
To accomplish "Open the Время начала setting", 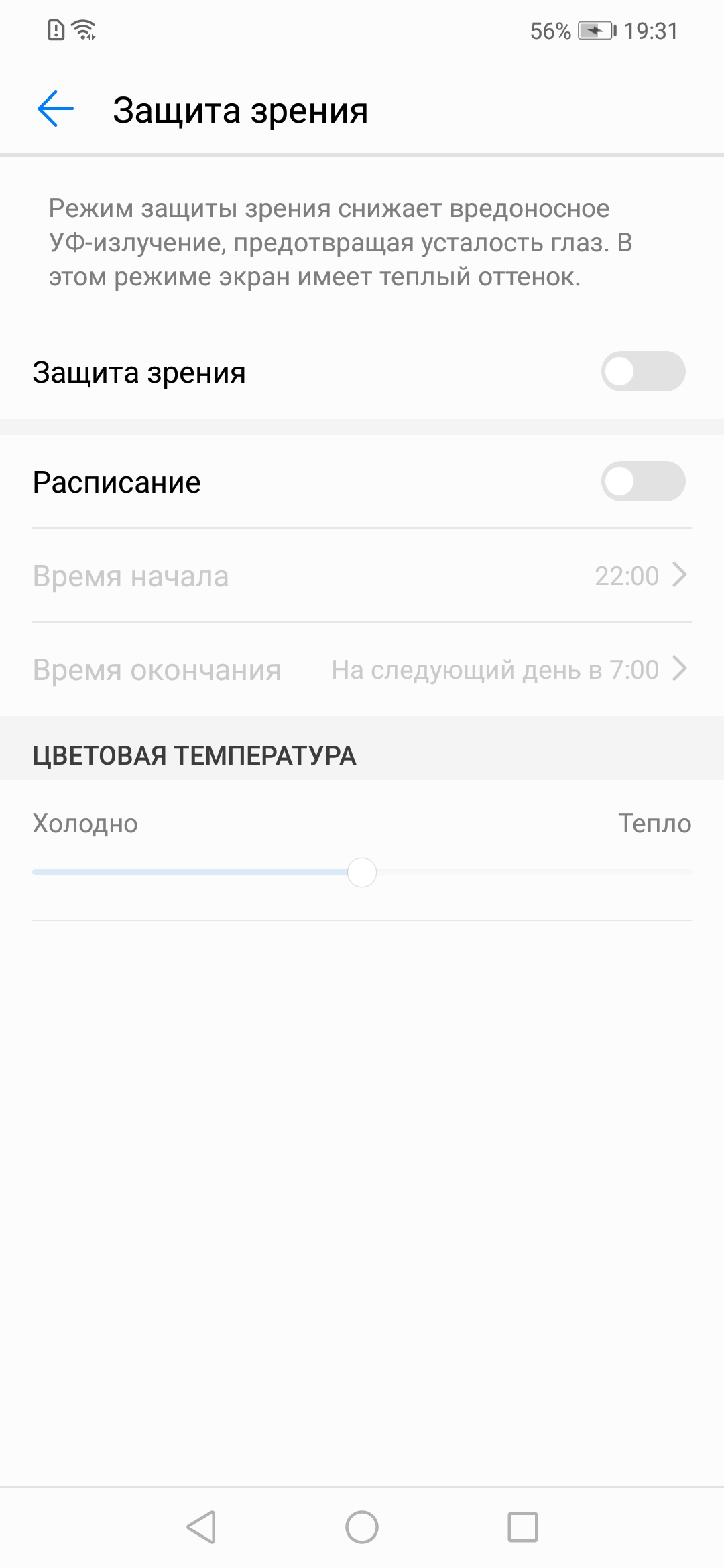I will tap(362, 576).
